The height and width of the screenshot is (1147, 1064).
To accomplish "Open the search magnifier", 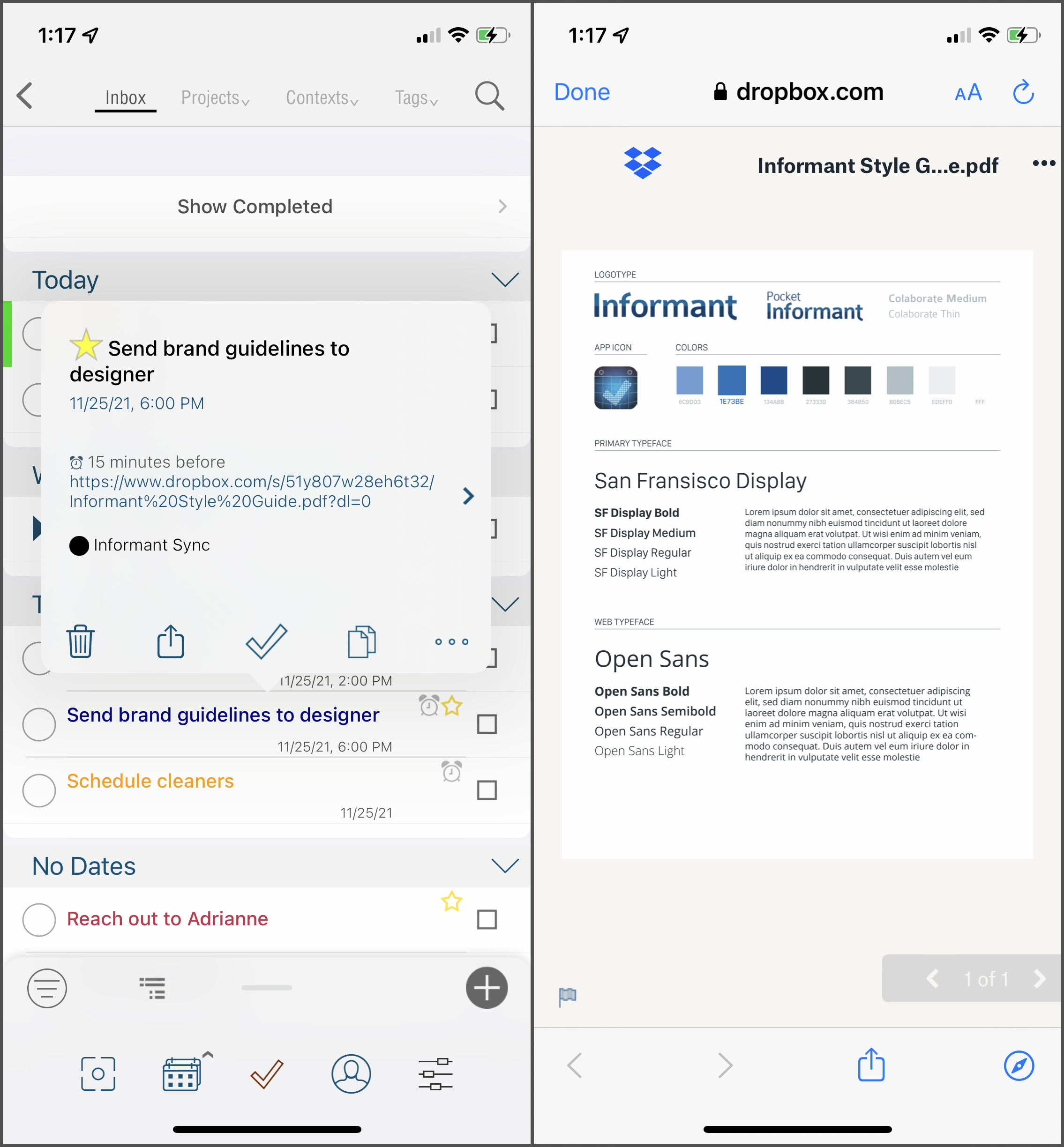I will click(489, 96).
